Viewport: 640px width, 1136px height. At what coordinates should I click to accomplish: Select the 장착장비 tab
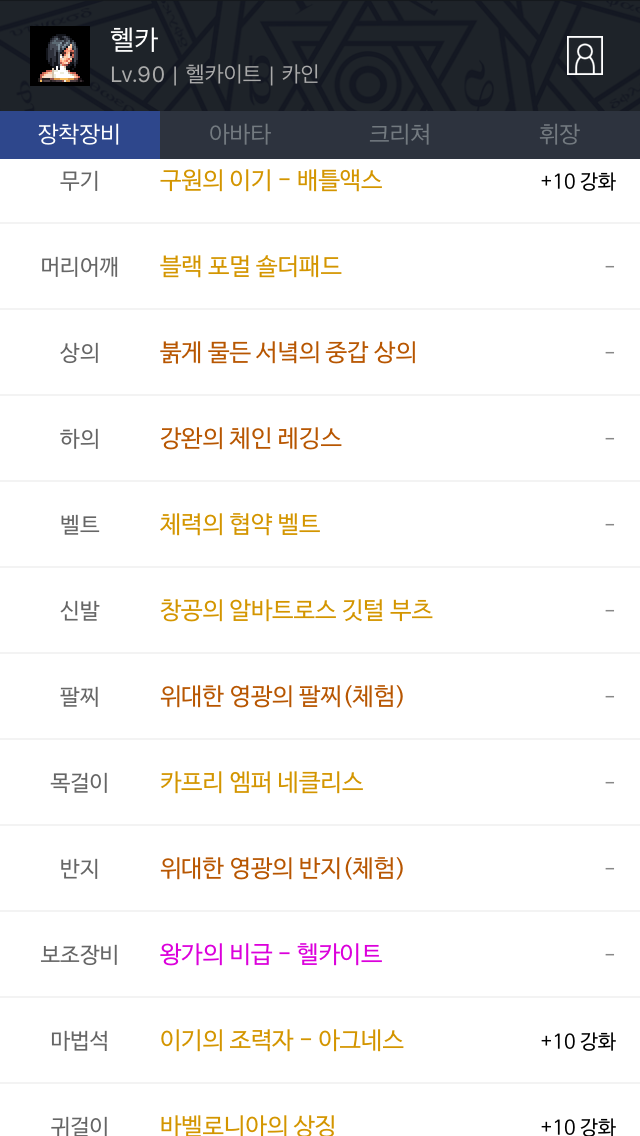(80, 135)
